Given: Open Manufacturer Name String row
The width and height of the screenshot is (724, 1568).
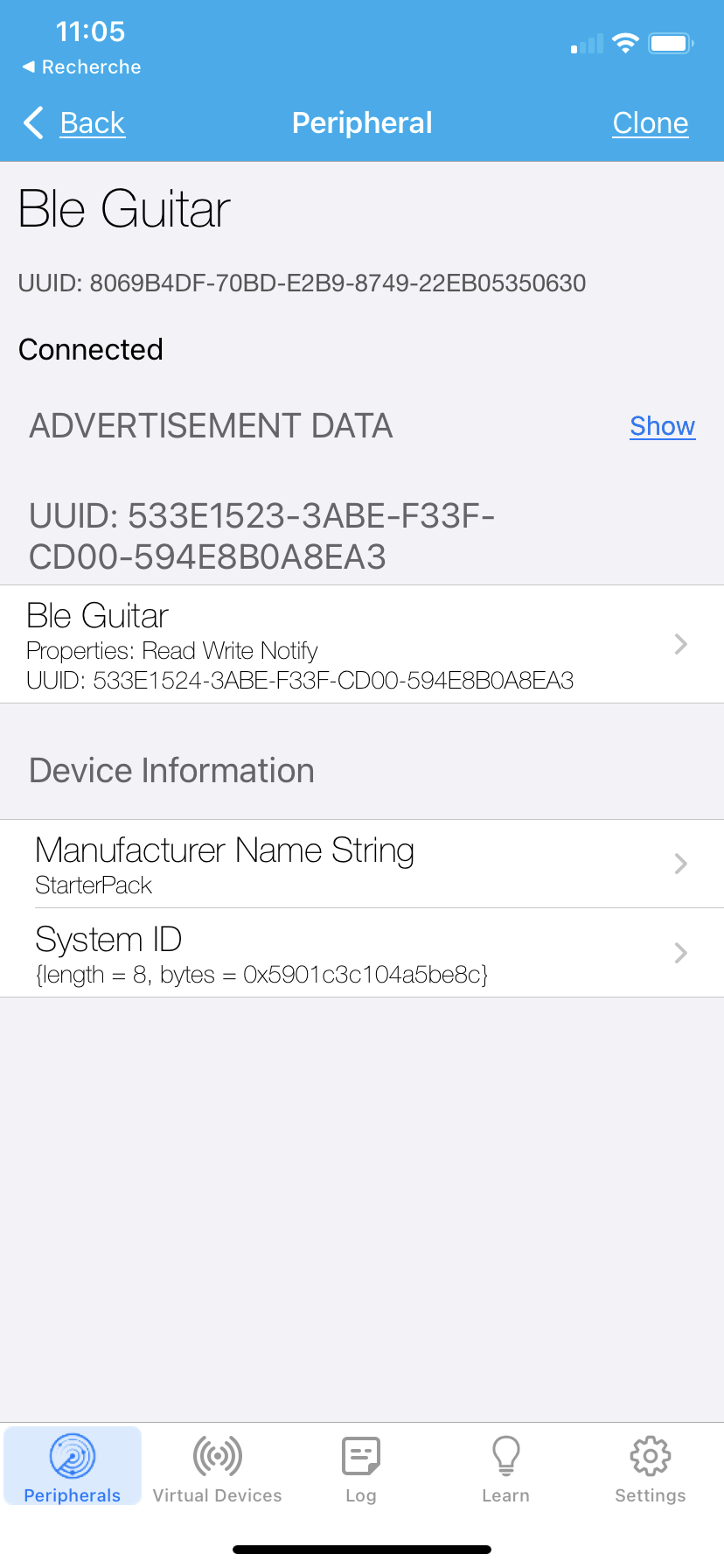Looking at the screenshot, I should pyautogui.click(x=362, y=864).
